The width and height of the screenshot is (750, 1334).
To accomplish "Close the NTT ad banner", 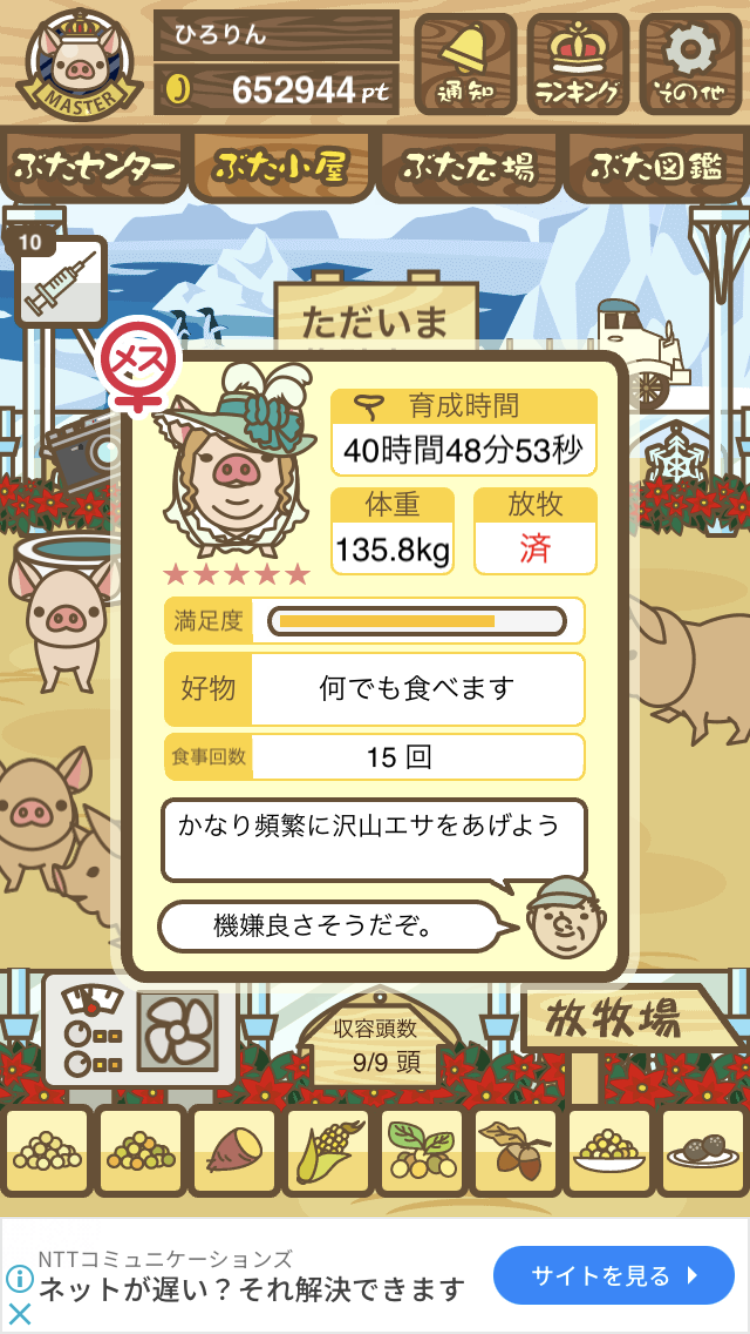I will point(19,1314).
